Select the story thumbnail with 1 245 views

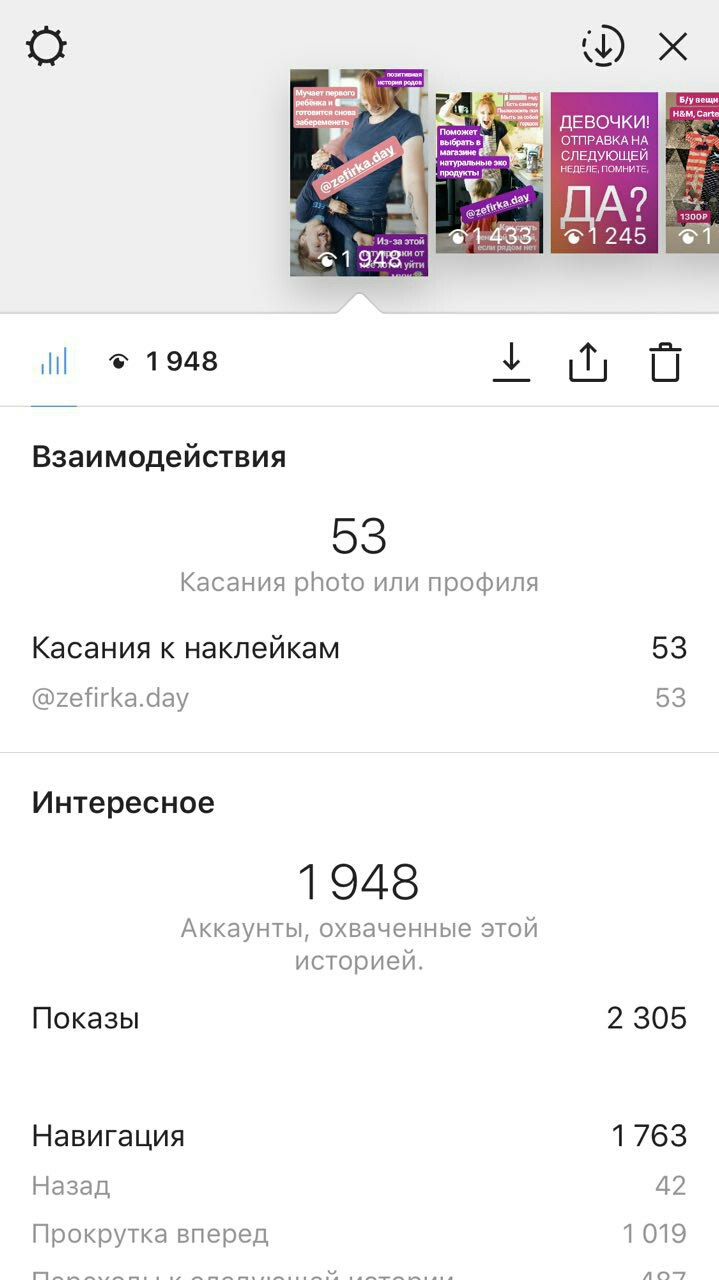604,172
